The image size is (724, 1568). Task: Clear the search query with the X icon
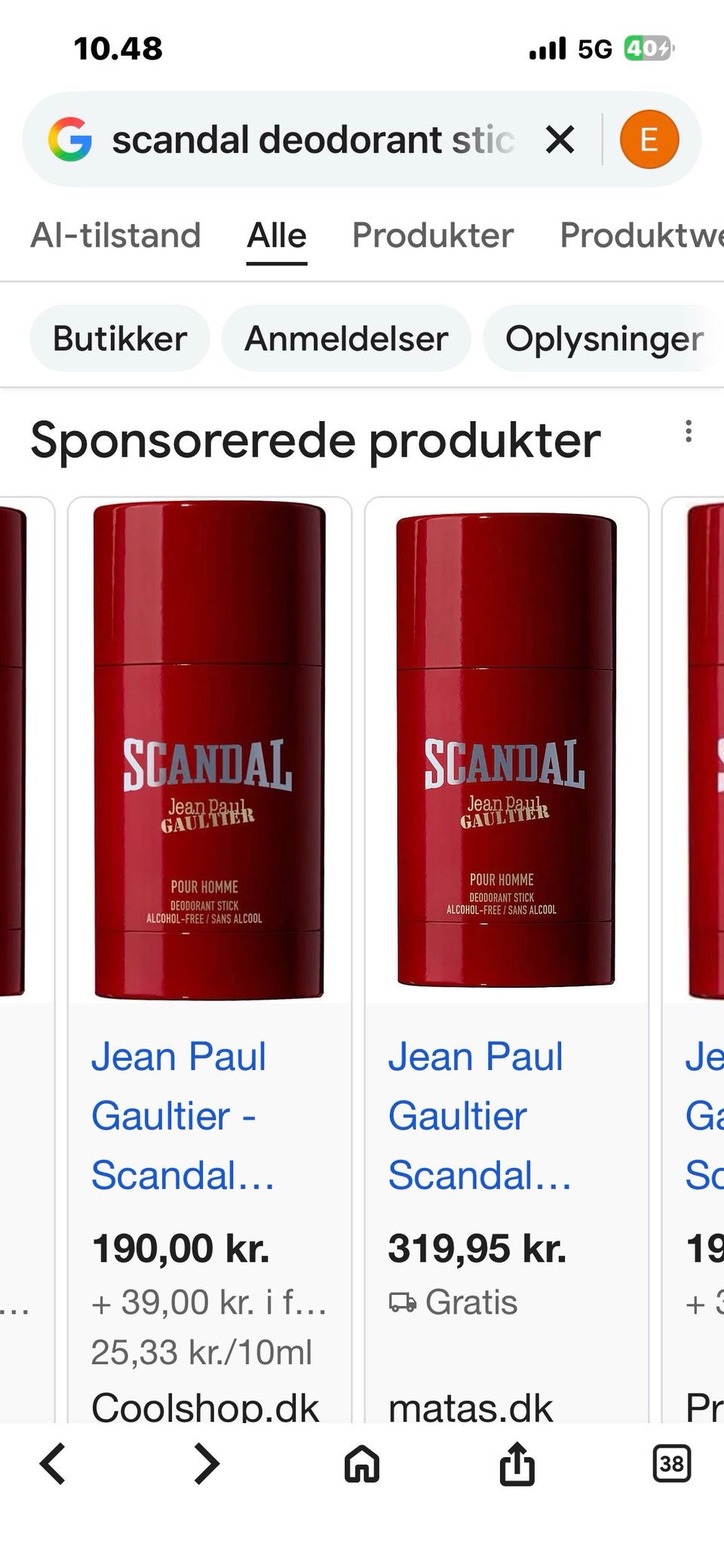coord(560,139)
